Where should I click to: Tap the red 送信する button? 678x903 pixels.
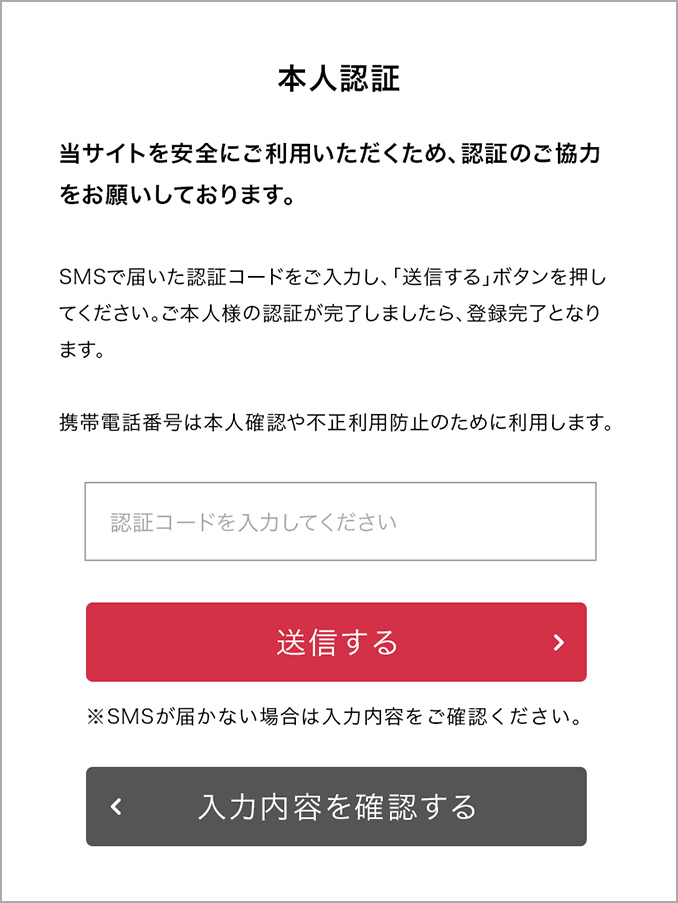336,642
